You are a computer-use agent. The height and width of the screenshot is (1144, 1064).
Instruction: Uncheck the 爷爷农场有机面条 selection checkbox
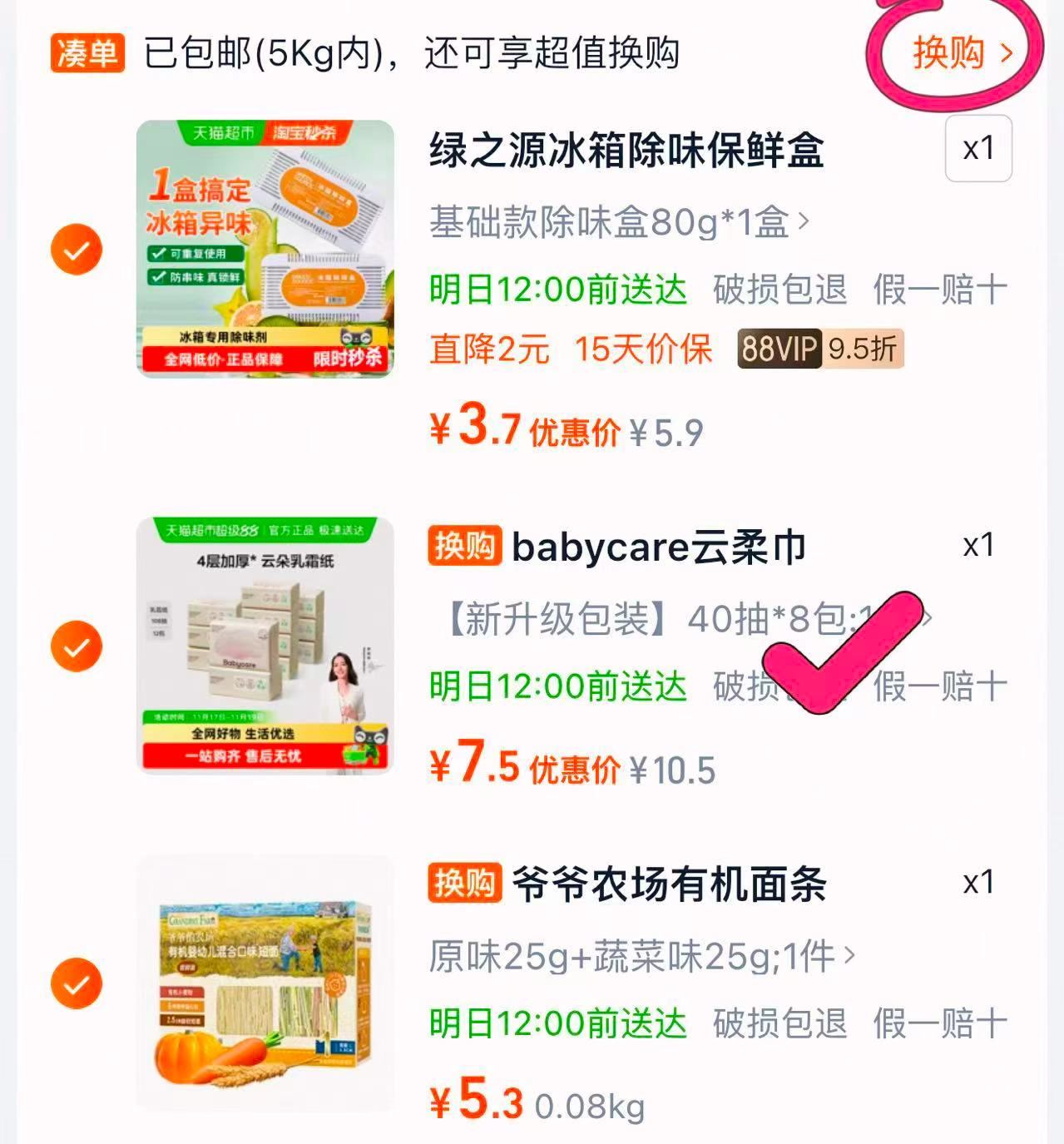[76, 983]
